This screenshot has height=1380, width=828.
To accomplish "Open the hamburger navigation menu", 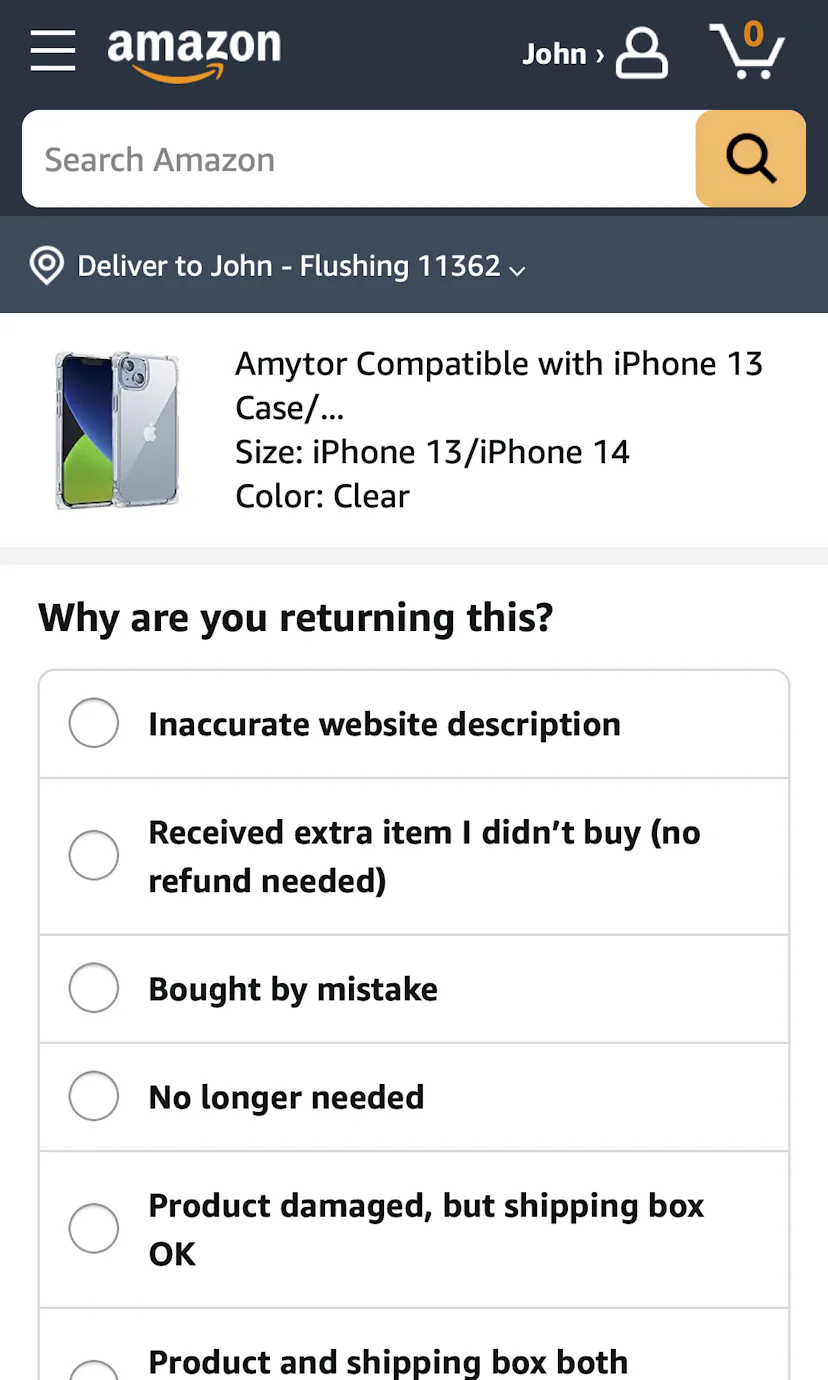I will click(52, 52).
